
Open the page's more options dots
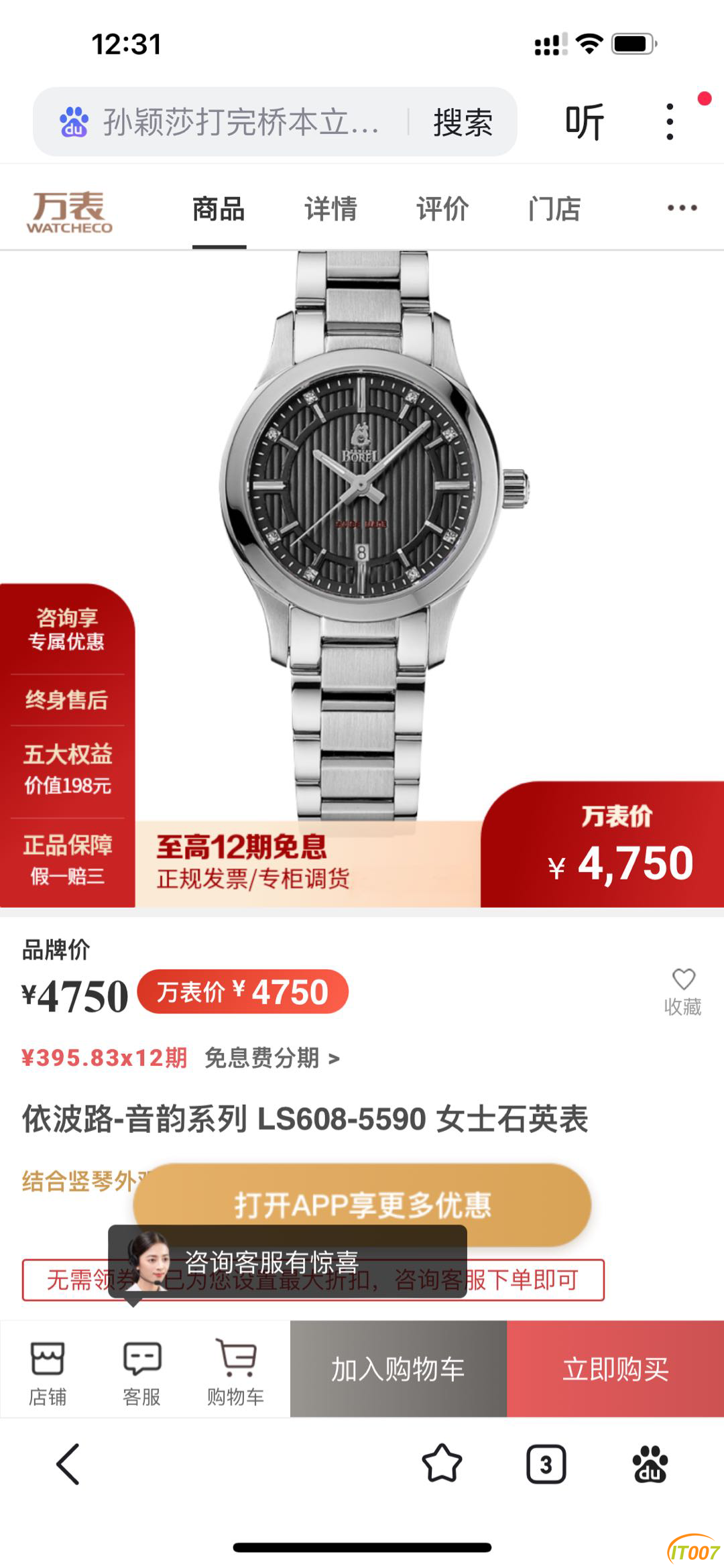(682, 208)
